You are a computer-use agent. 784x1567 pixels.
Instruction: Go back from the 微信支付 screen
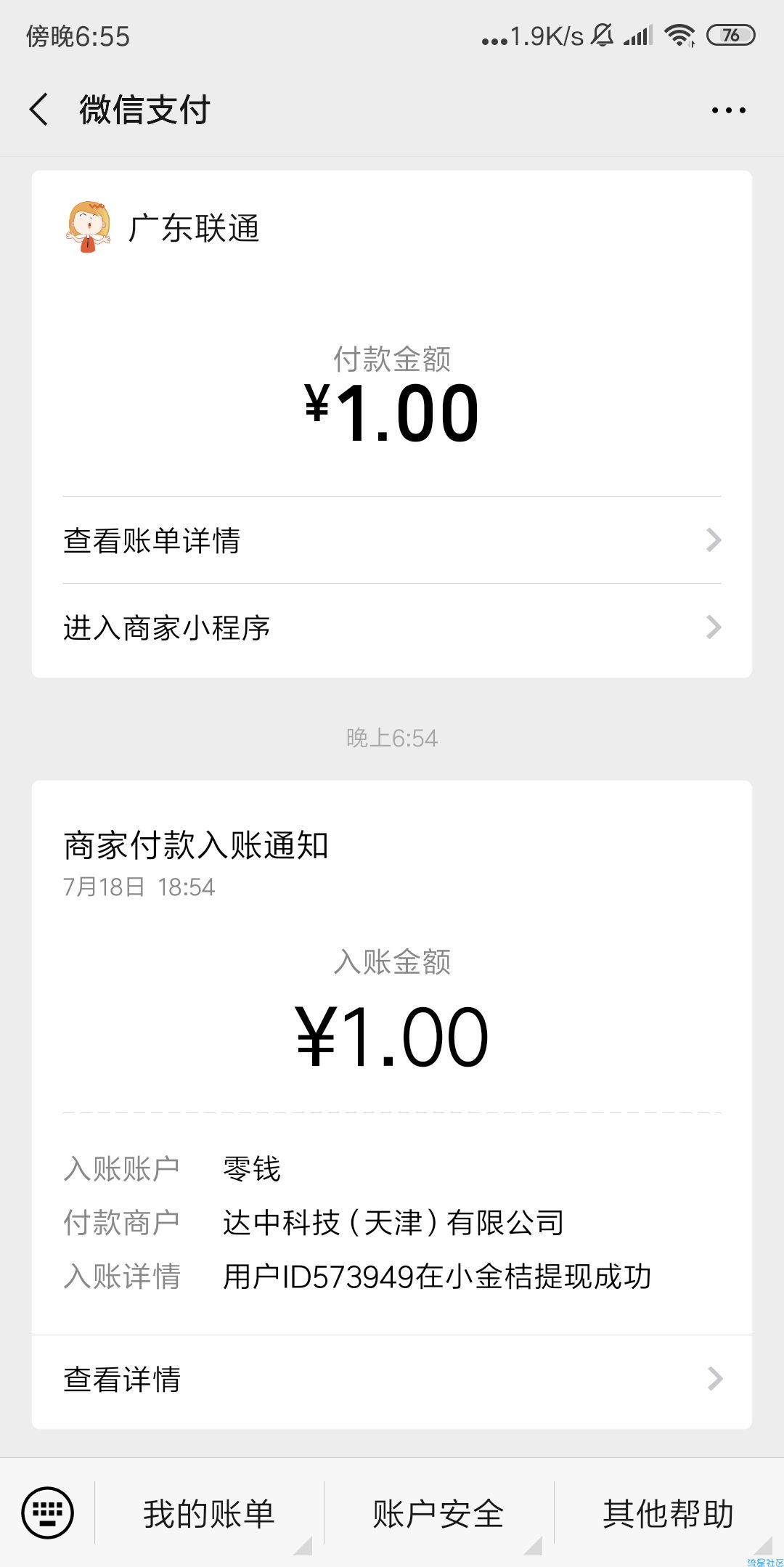39,110
